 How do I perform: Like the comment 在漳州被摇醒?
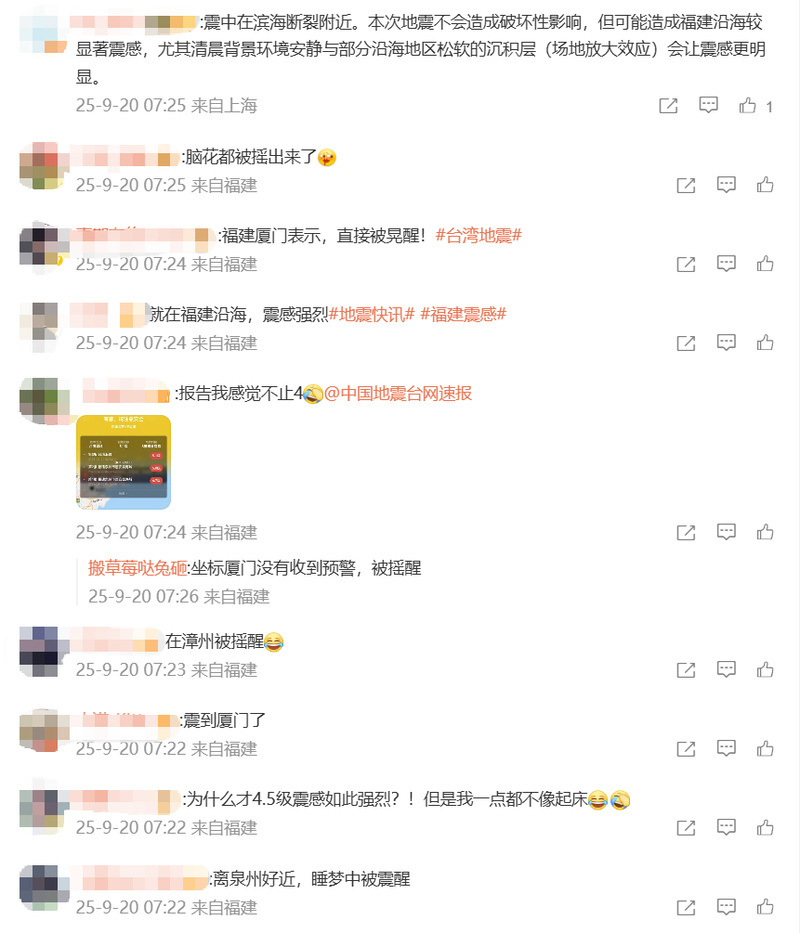[x=765, y=670]
